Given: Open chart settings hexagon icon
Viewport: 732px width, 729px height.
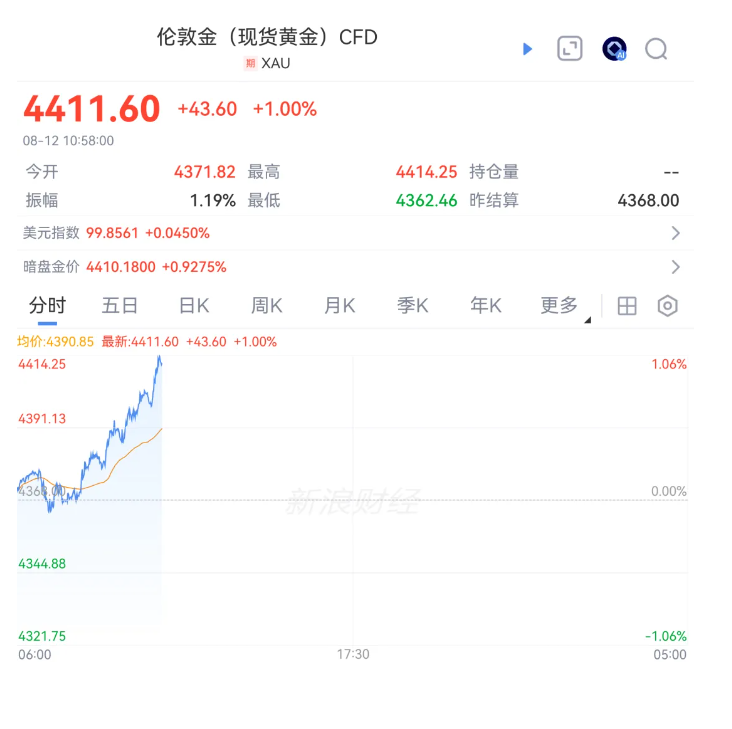Looking at the screenshot, I should [x=668, y=306].
